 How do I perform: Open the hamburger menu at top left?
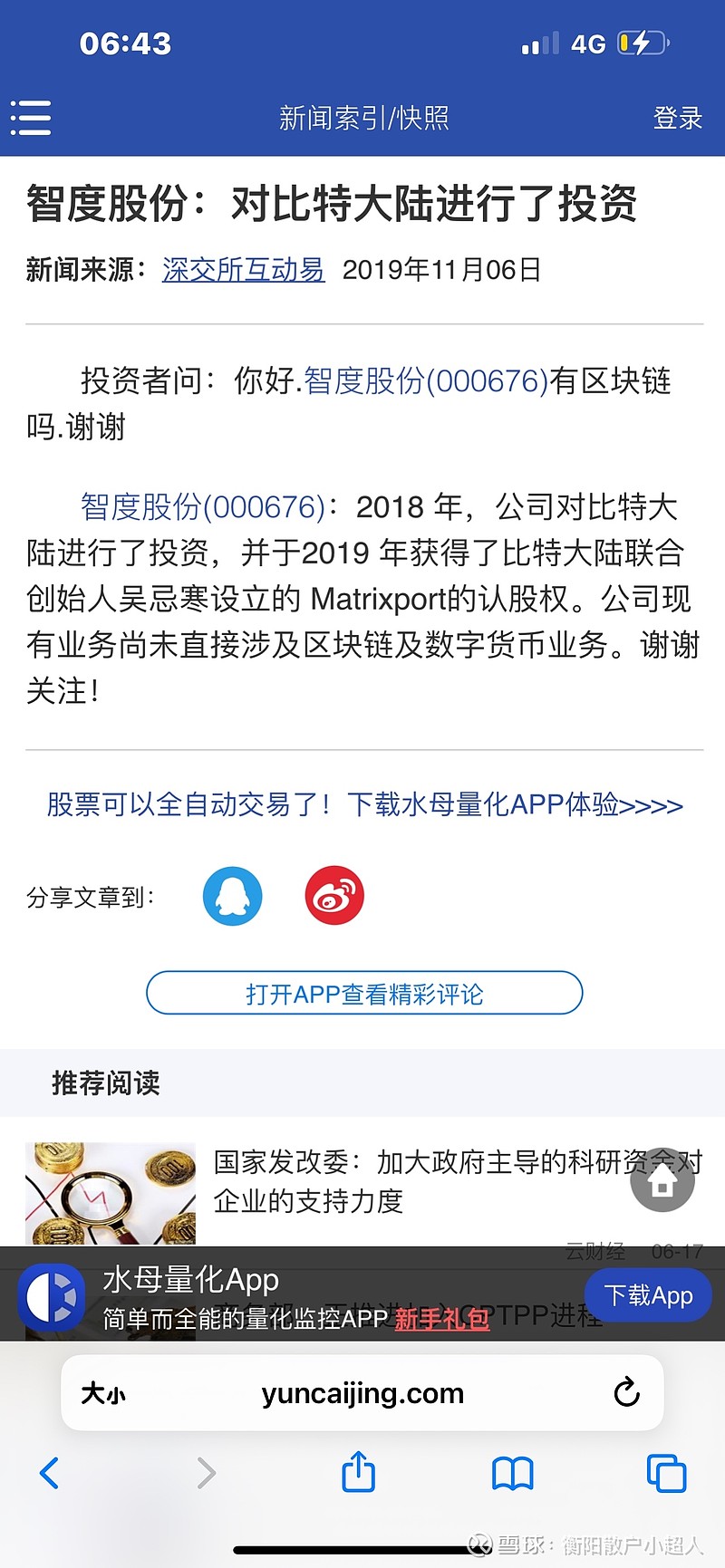31,118
